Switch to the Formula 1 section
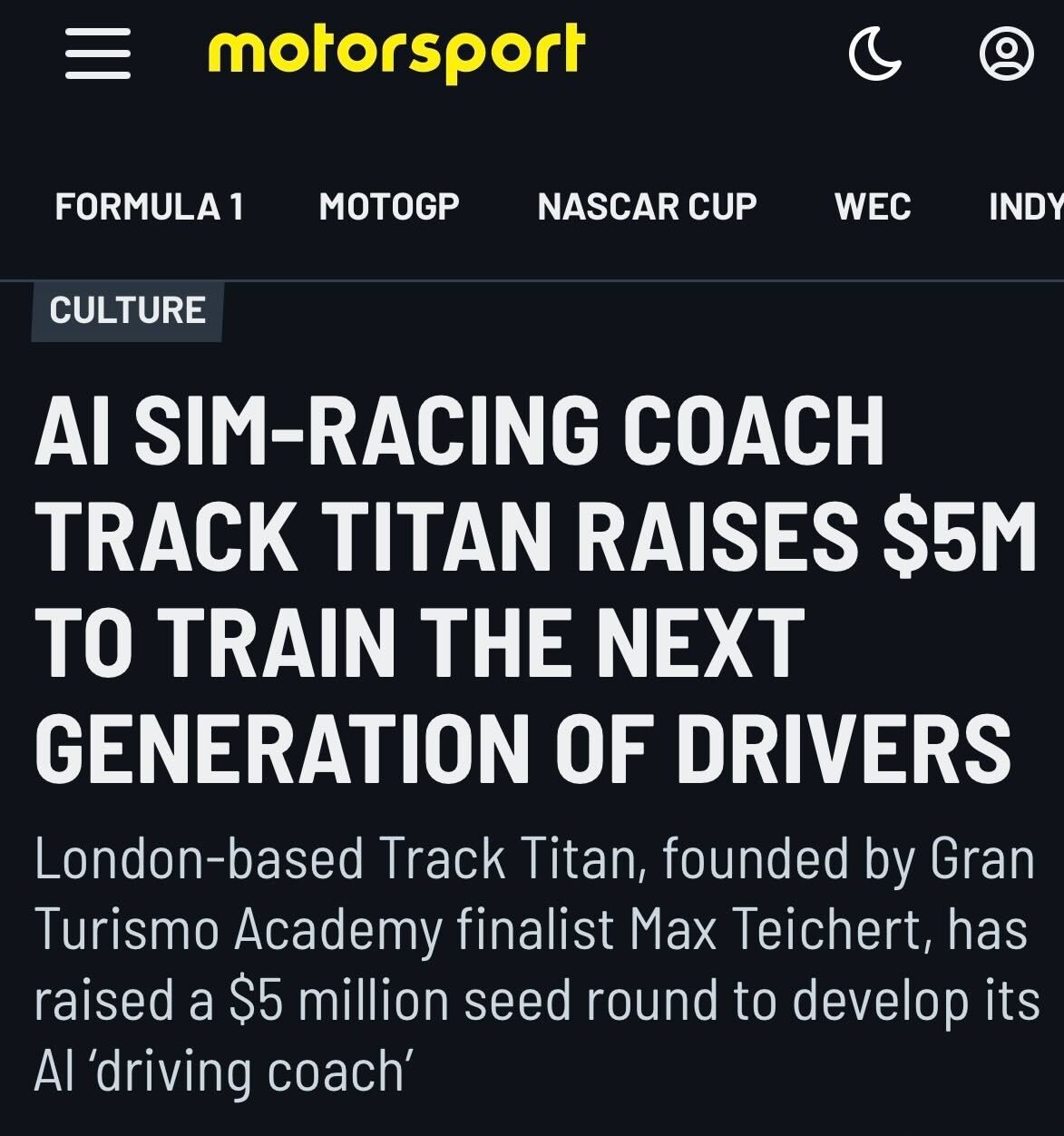The height and width of the screenshot is (1136, 1064). point(150,207)
